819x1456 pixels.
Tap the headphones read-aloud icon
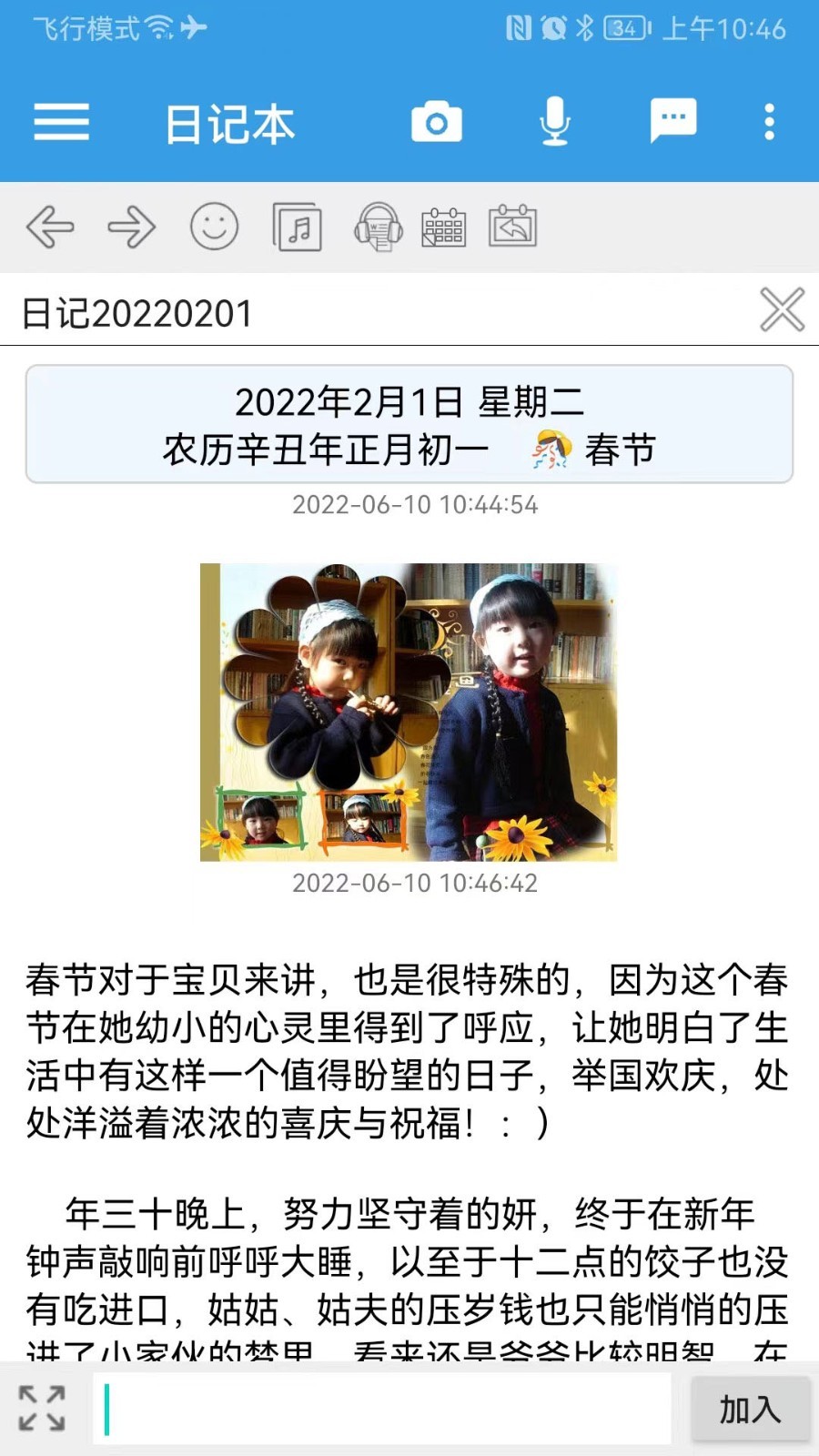[x=379, y=227]
